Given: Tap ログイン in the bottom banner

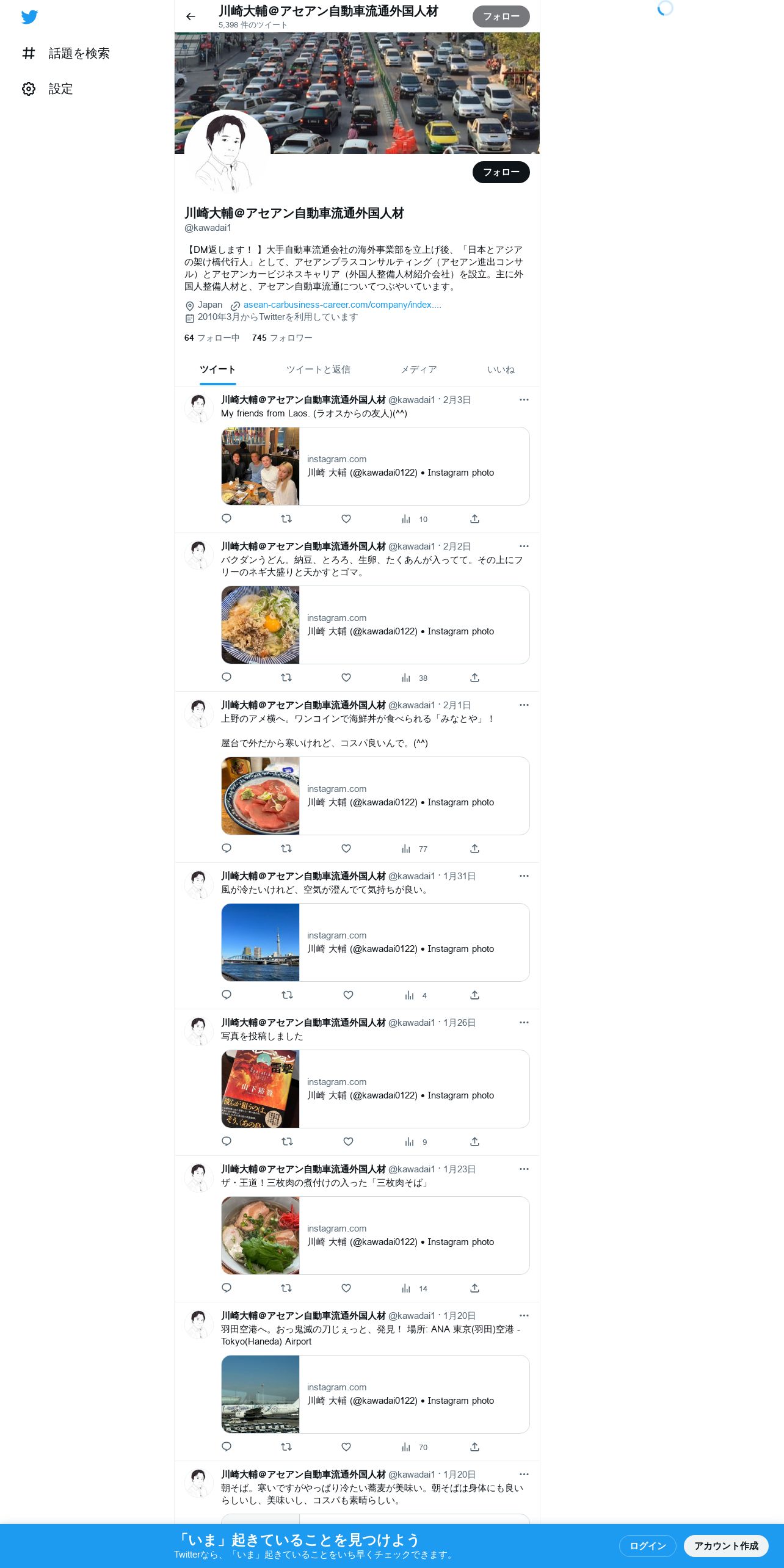Looking at the screenshot, I should pyautogui.click(x=647, y=1545).
